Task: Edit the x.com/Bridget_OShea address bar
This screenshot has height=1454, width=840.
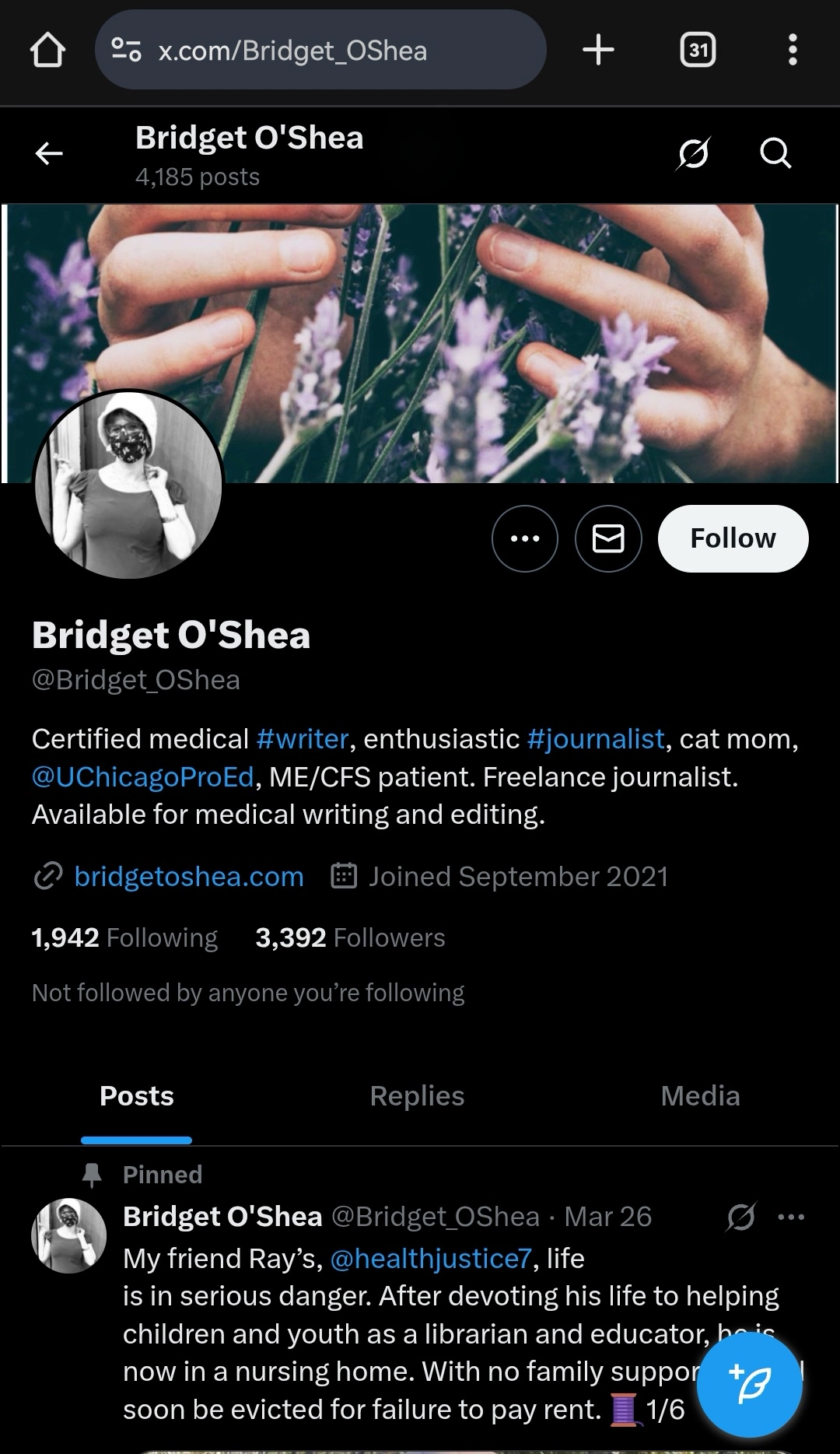Action: click(320, 51)
